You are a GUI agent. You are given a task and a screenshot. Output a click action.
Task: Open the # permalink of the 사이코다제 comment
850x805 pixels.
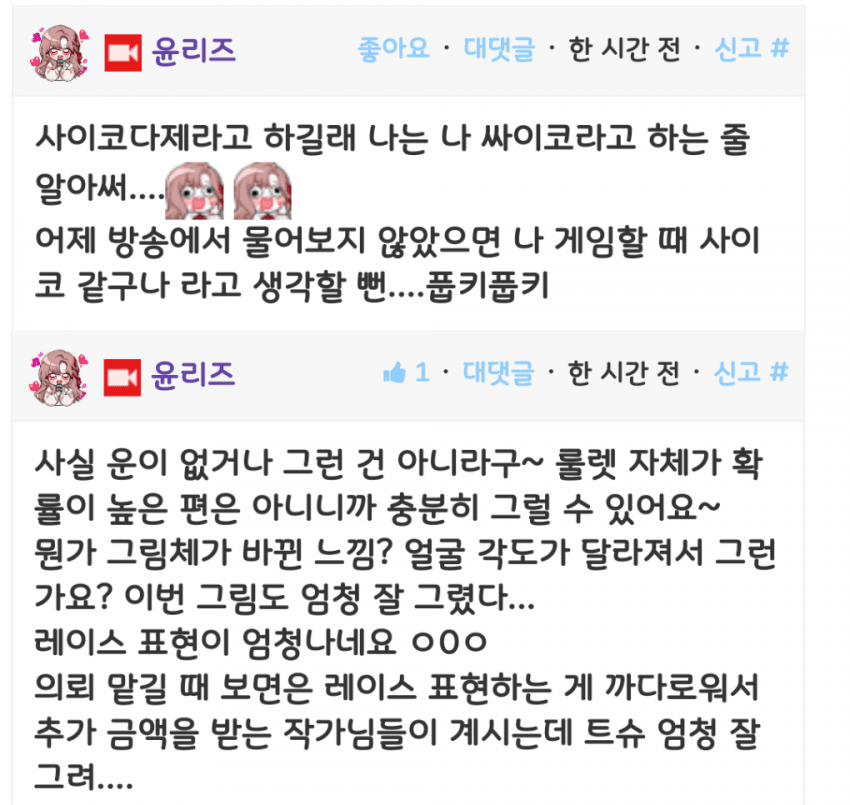click(x=781, y=50)
